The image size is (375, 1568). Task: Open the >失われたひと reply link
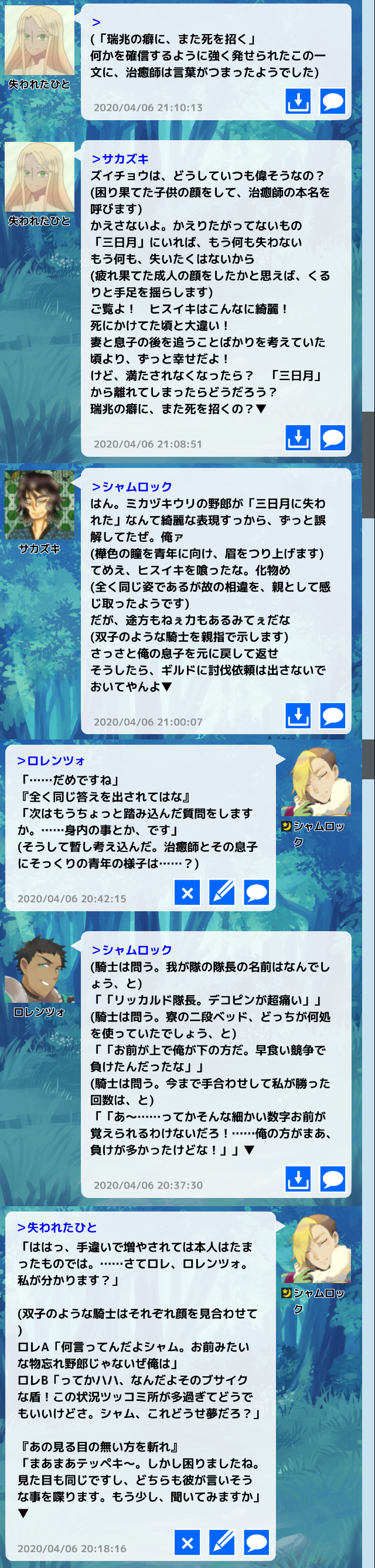[x=57, y=1228]
